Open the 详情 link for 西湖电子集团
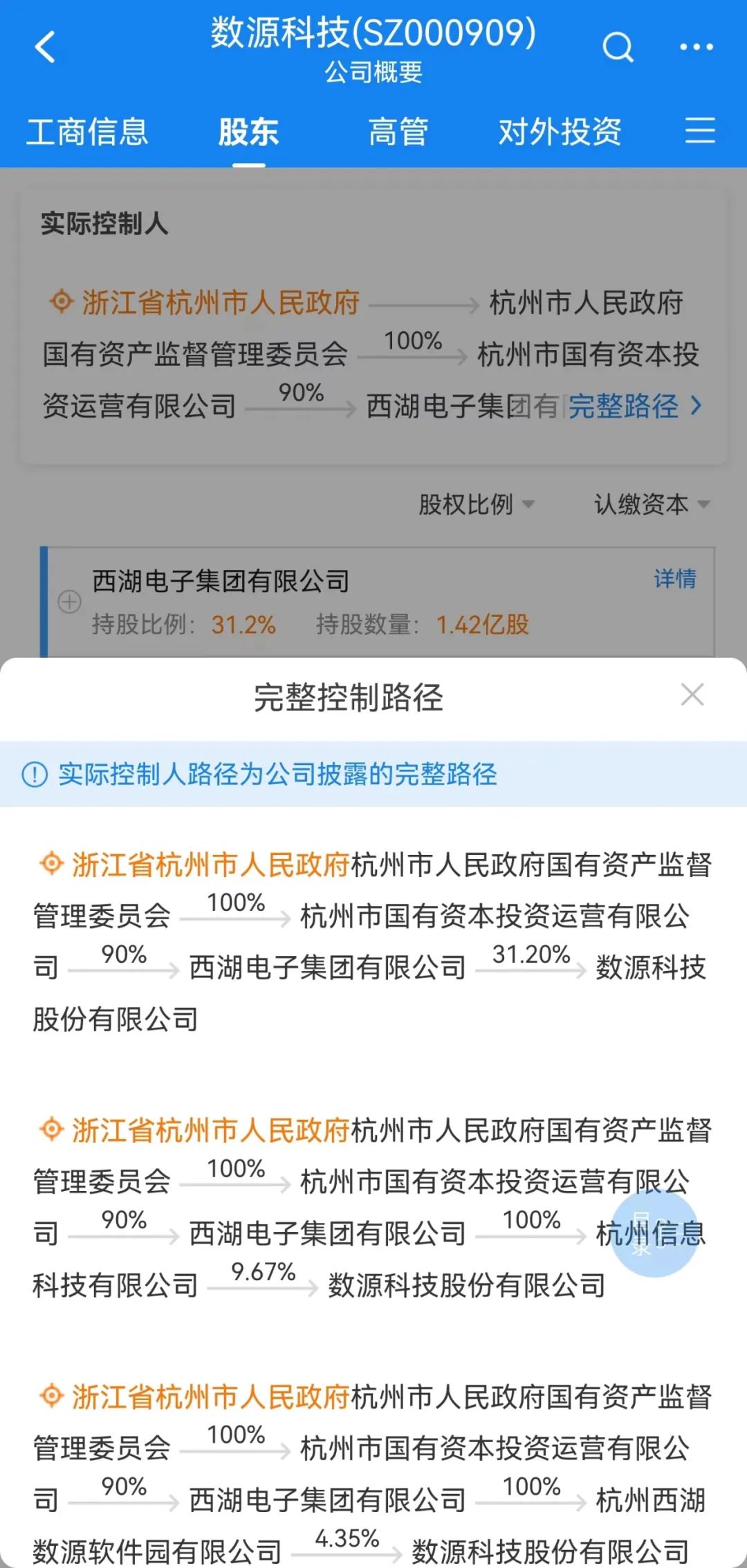The width and height of the screenshot is (747, 1568). (x=676, y=580)
